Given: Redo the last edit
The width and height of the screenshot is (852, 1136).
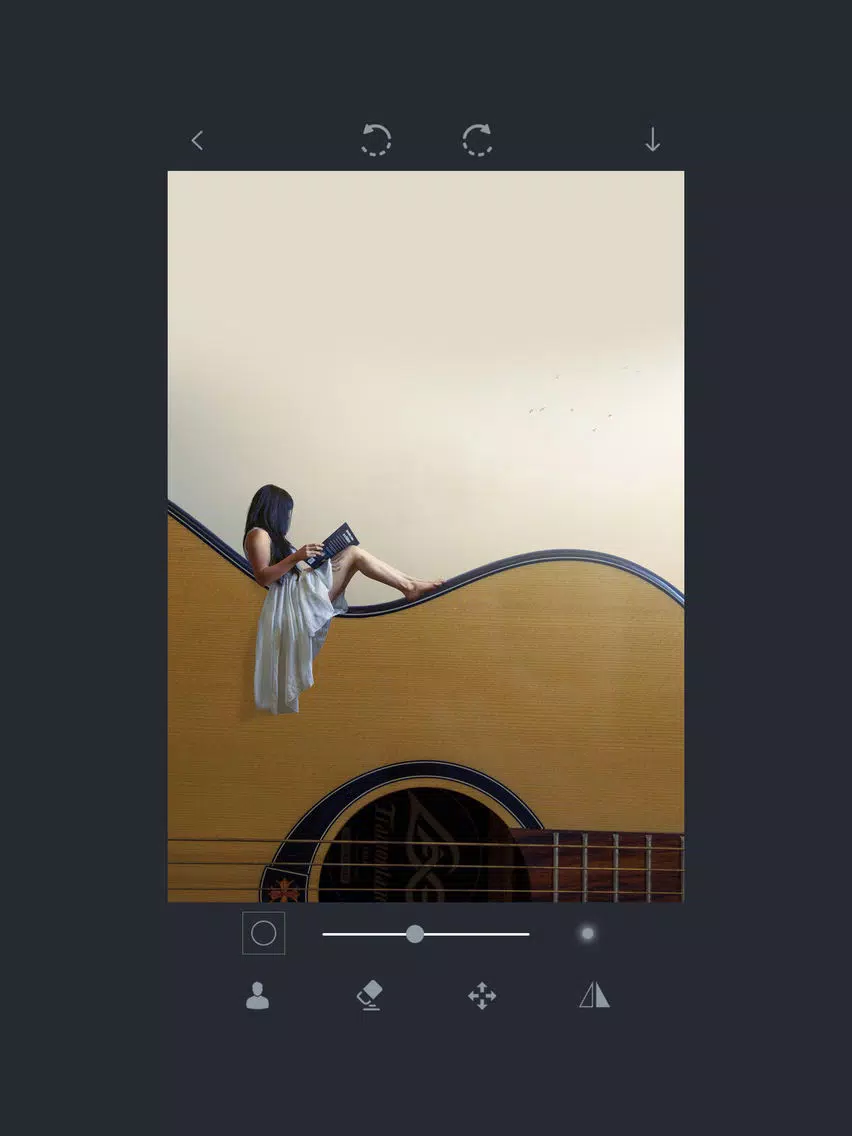Looking at the screenshot, I should 477,140.
